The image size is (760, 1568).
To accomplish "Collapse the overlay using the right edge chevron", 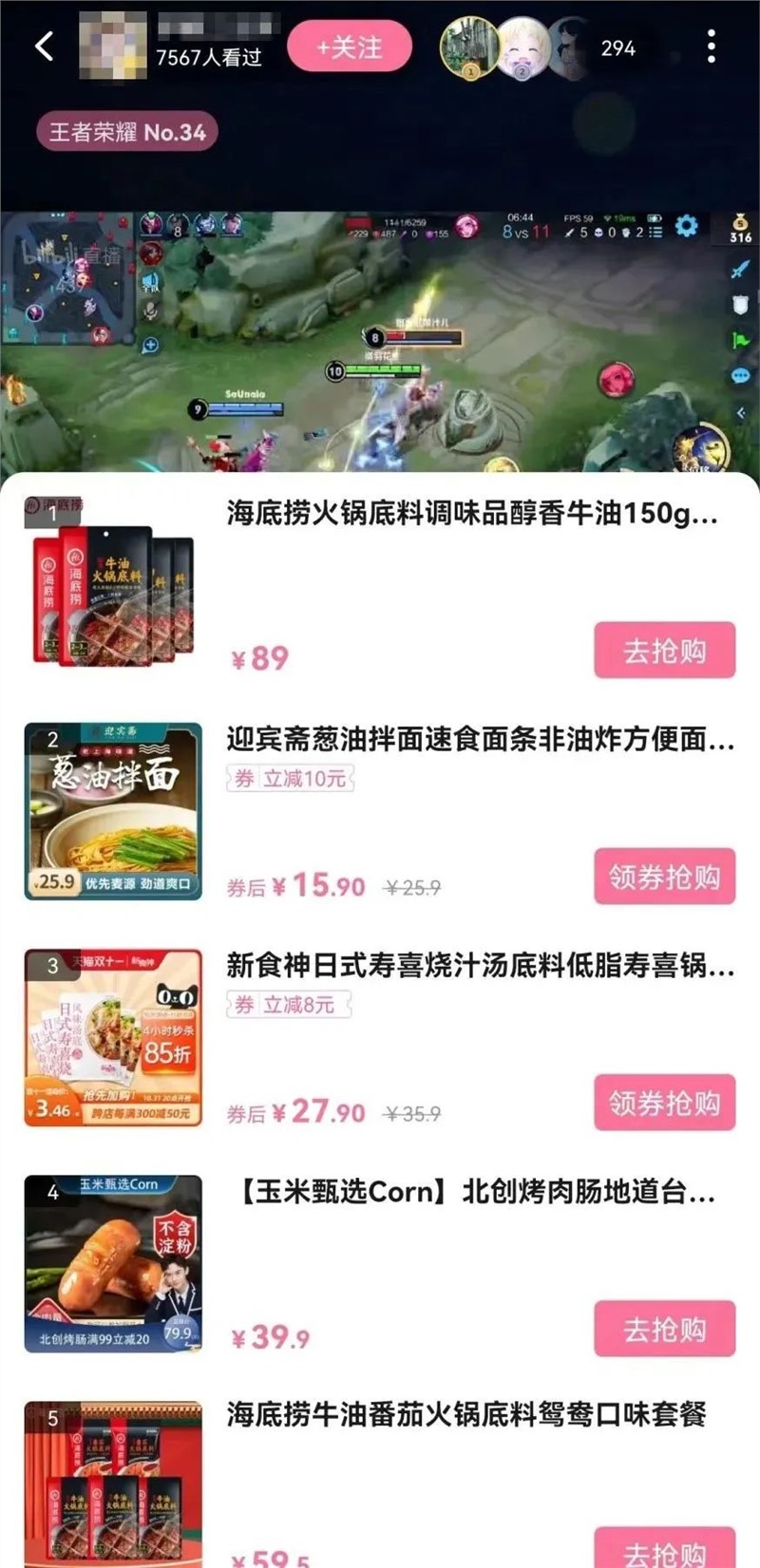I will click(741, 413).
